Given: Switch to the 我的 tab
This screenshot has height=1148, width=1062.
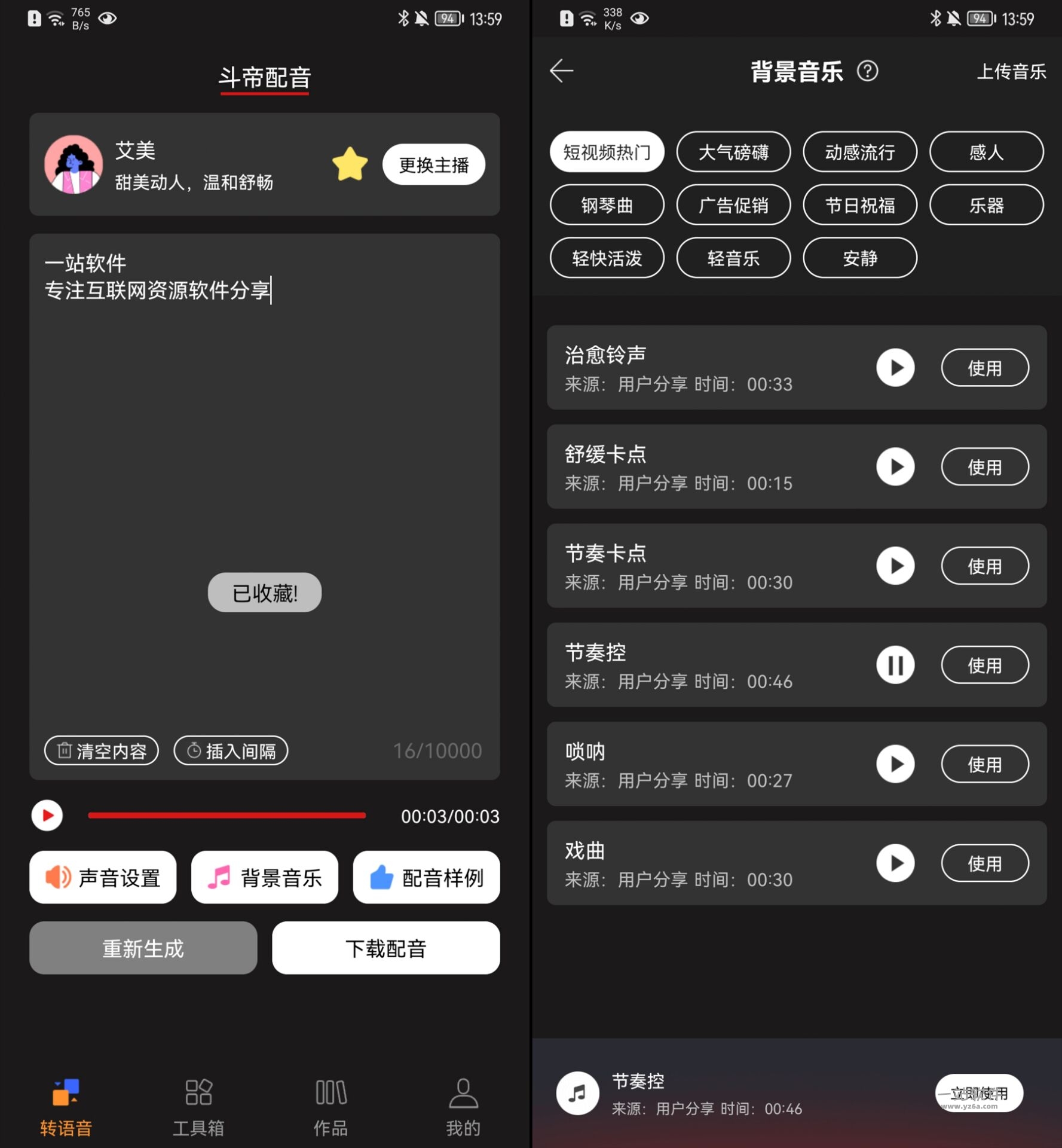Looking at the screenshot, I should point(463,1107).
